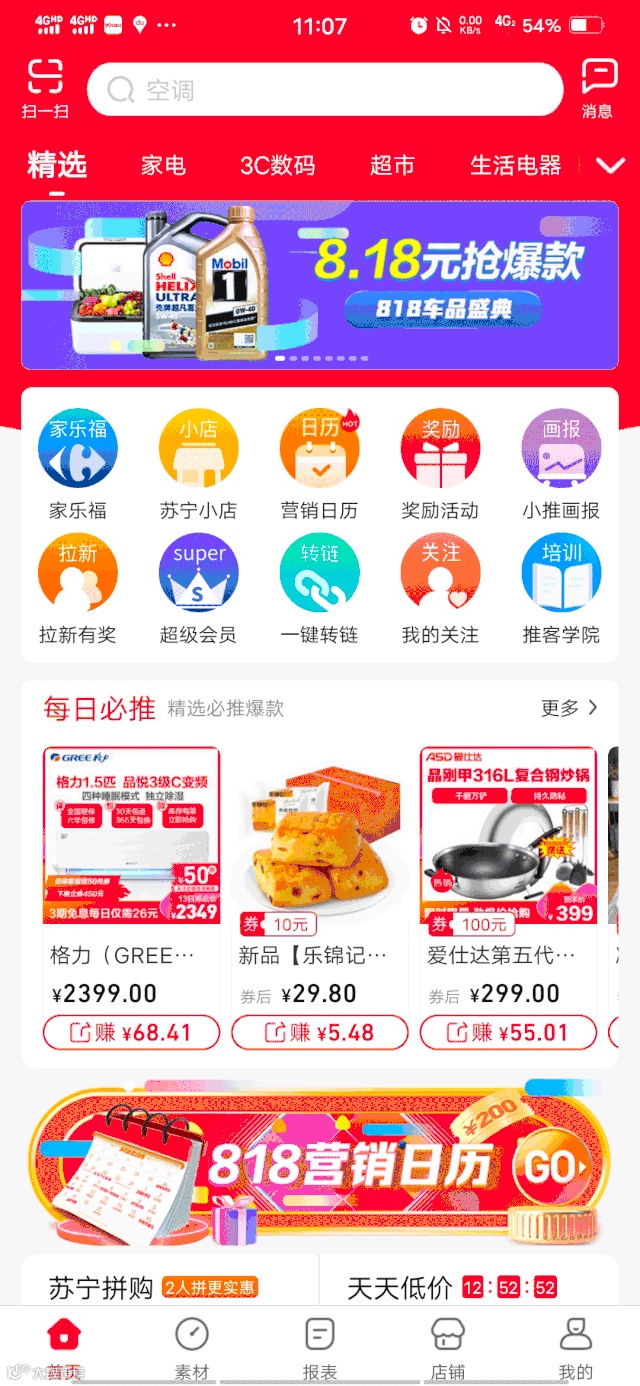Screen dimensions: 640x1386
Task: Expand the category dropdown arrow
Action: (610, 165)
